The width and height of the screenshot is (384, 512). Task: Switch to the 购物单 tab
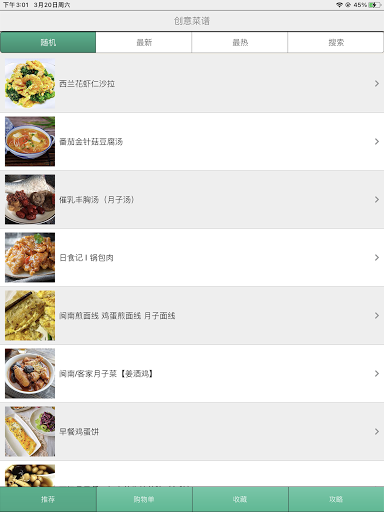click(144, 499)
